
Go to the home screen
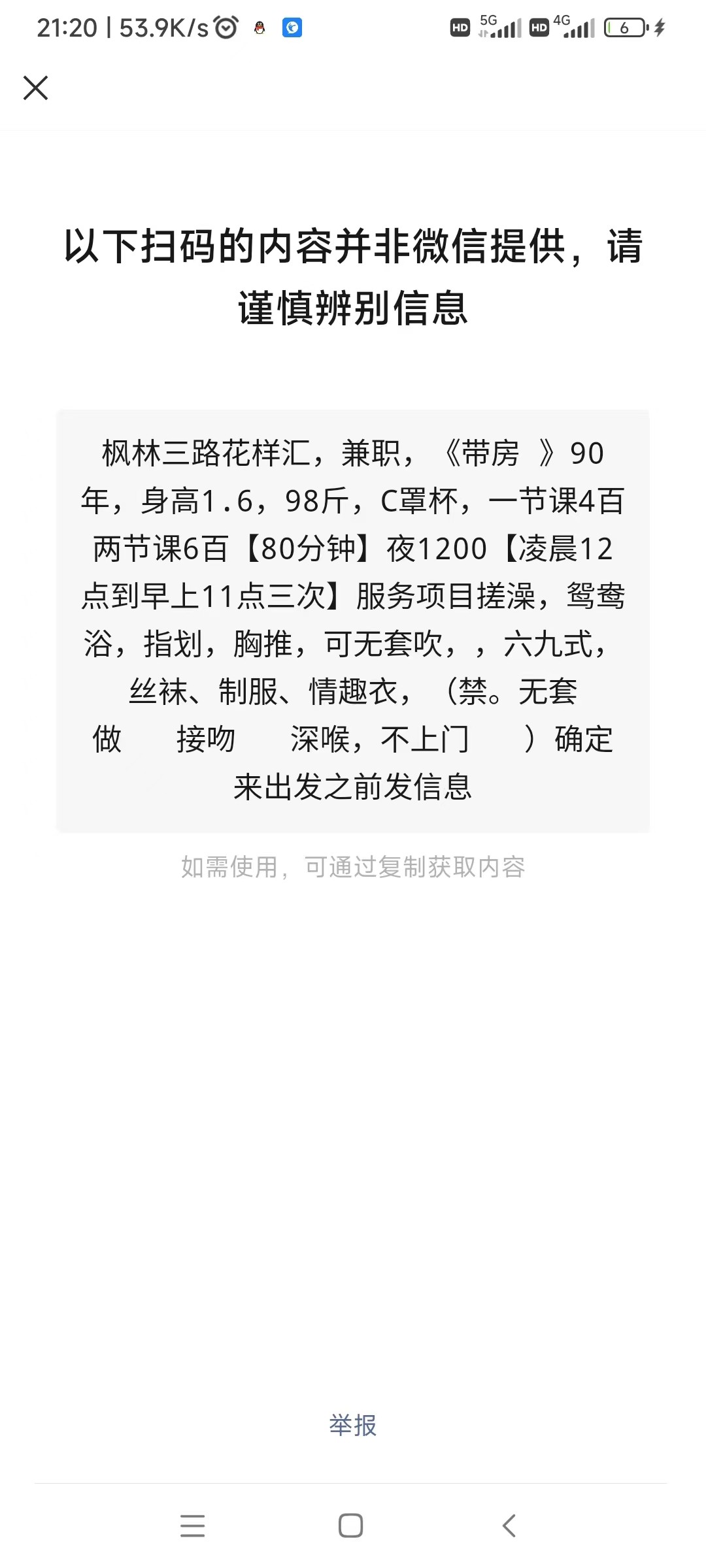351,1526
